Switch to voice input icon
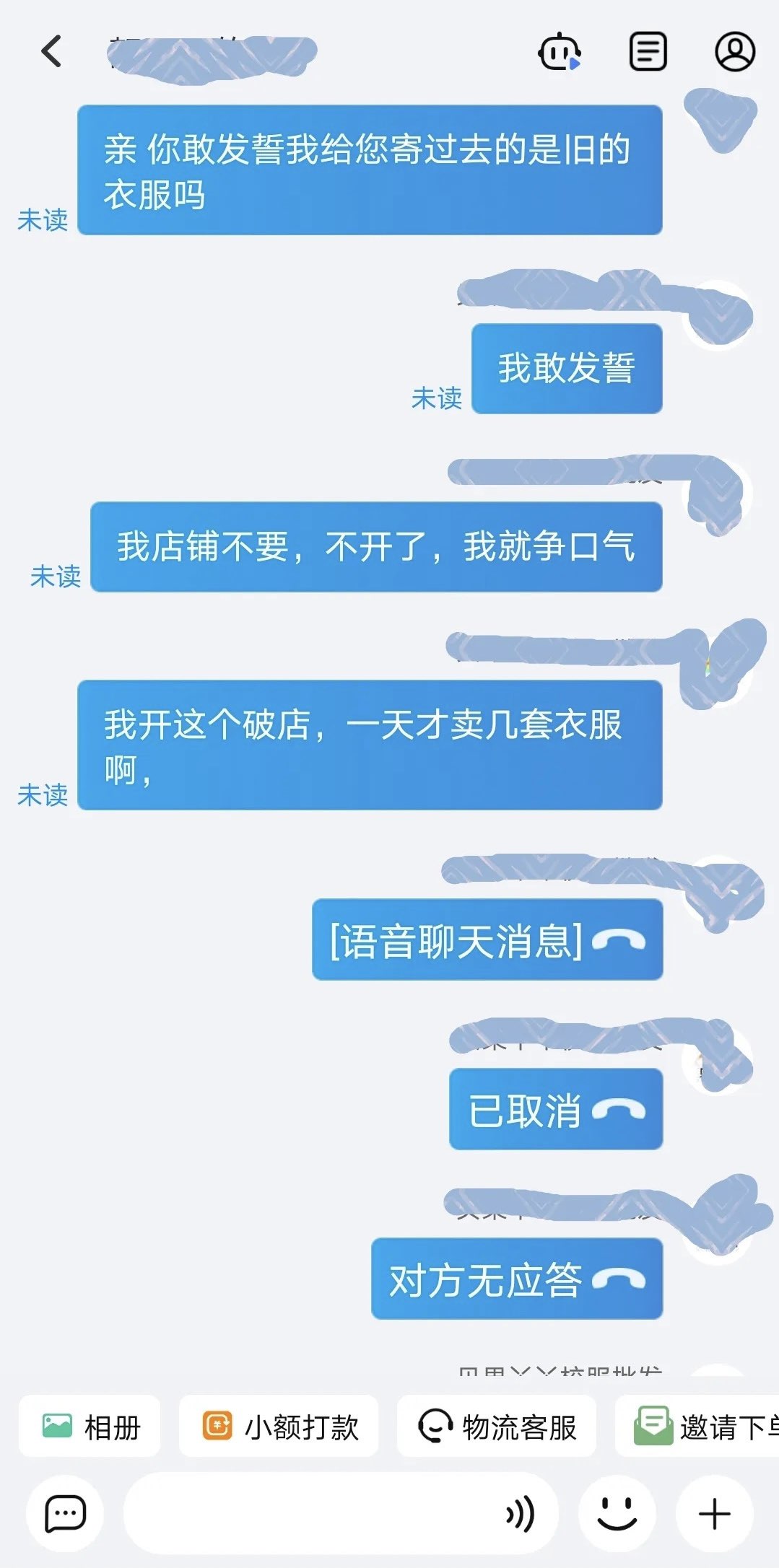 [x=521, y=1514]
